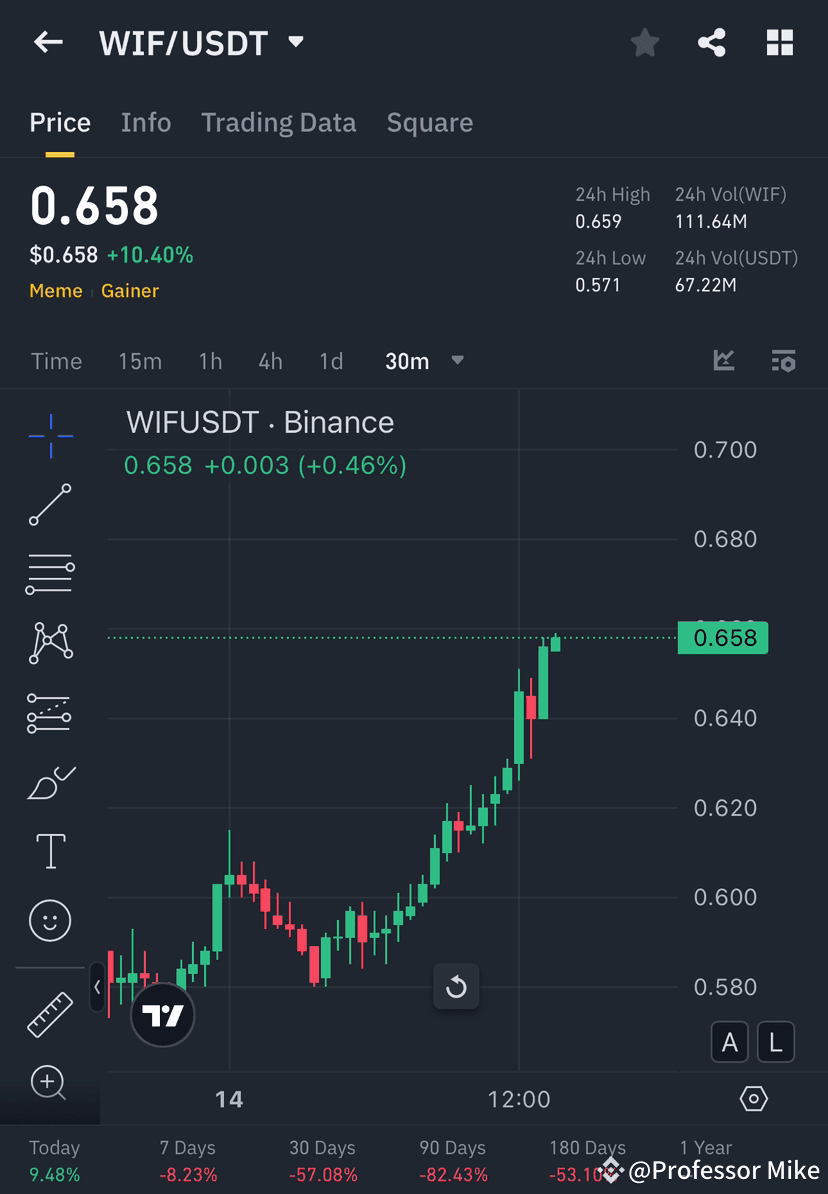The width and height of the screenshot is (828, 1194).
Task: Open the emoji sticker tool
Action: (x=50, y=920)
